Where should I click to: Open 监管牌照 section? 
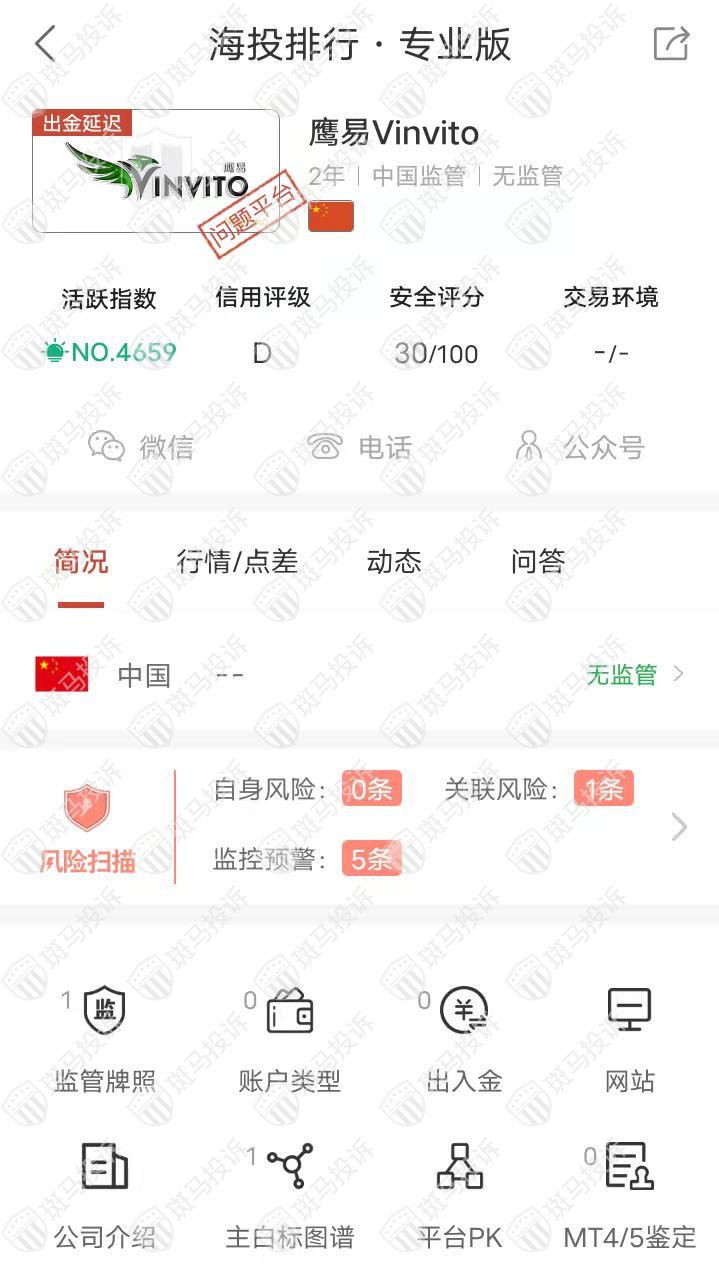pos(104,1040)
